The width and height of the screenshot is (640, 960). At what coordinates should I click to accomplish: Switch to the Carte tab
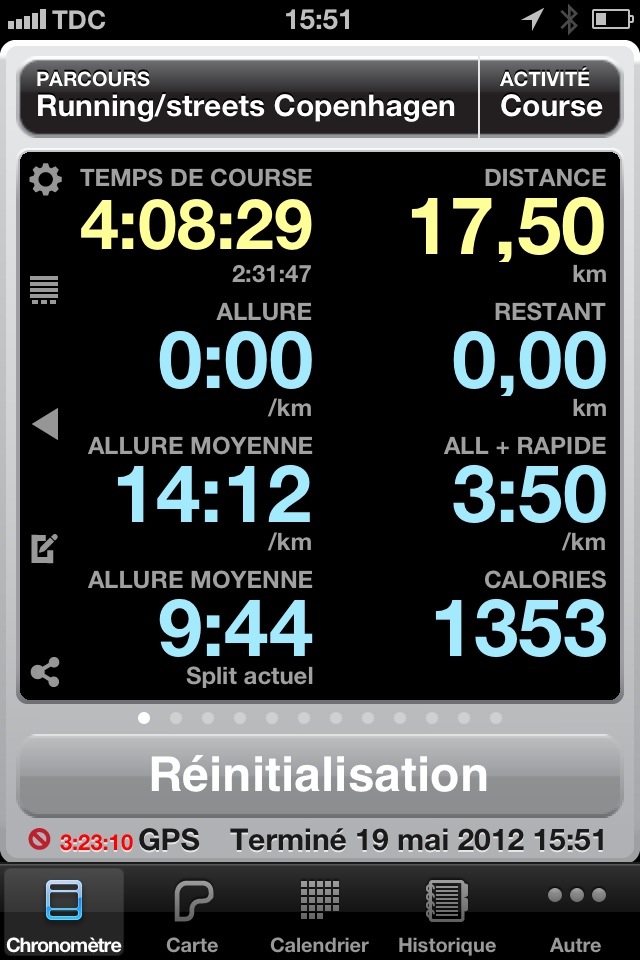[192, 916]
